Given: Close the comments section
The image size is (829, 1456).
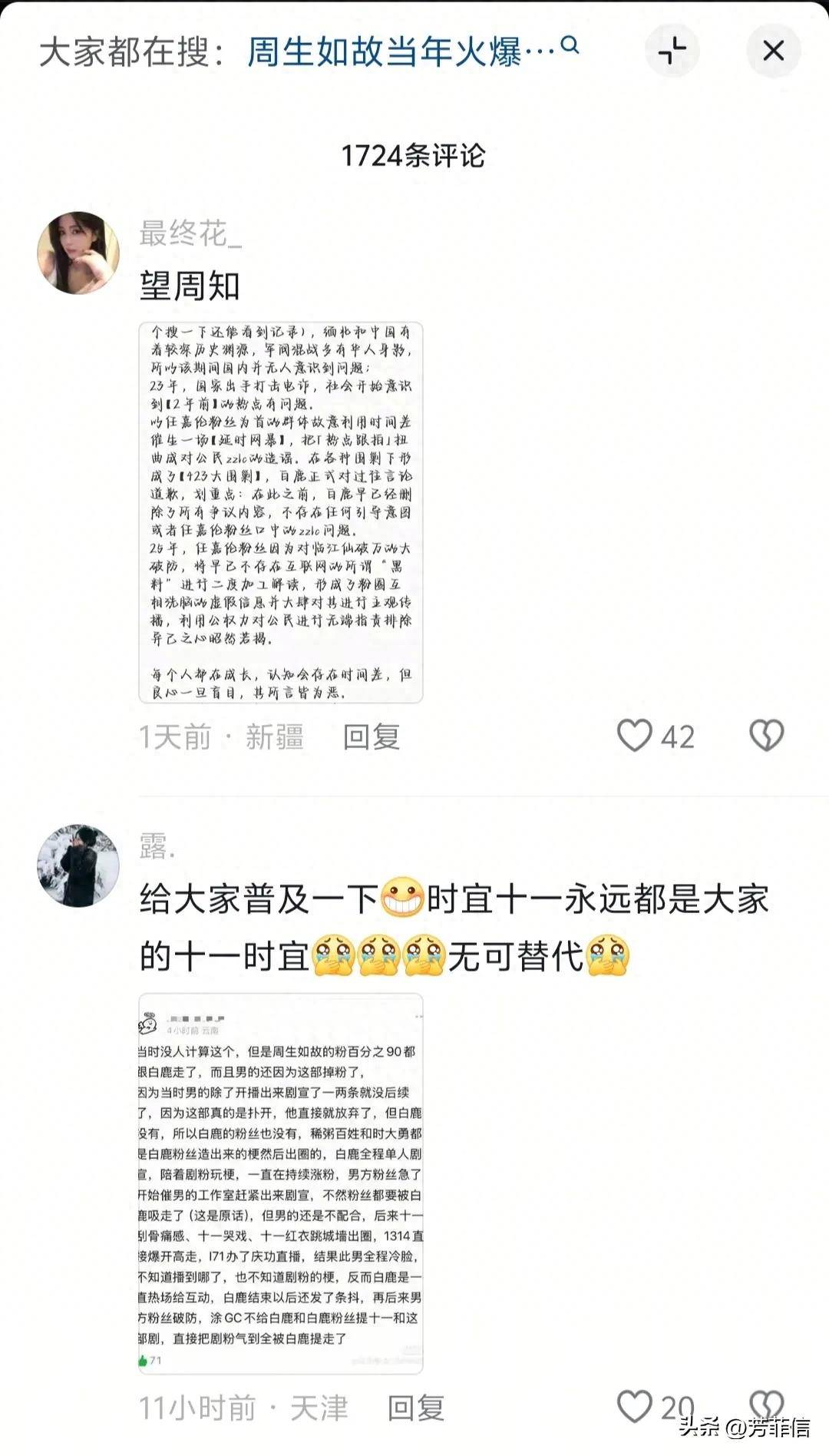Looking at the screenshot, I should click(773, 51).
